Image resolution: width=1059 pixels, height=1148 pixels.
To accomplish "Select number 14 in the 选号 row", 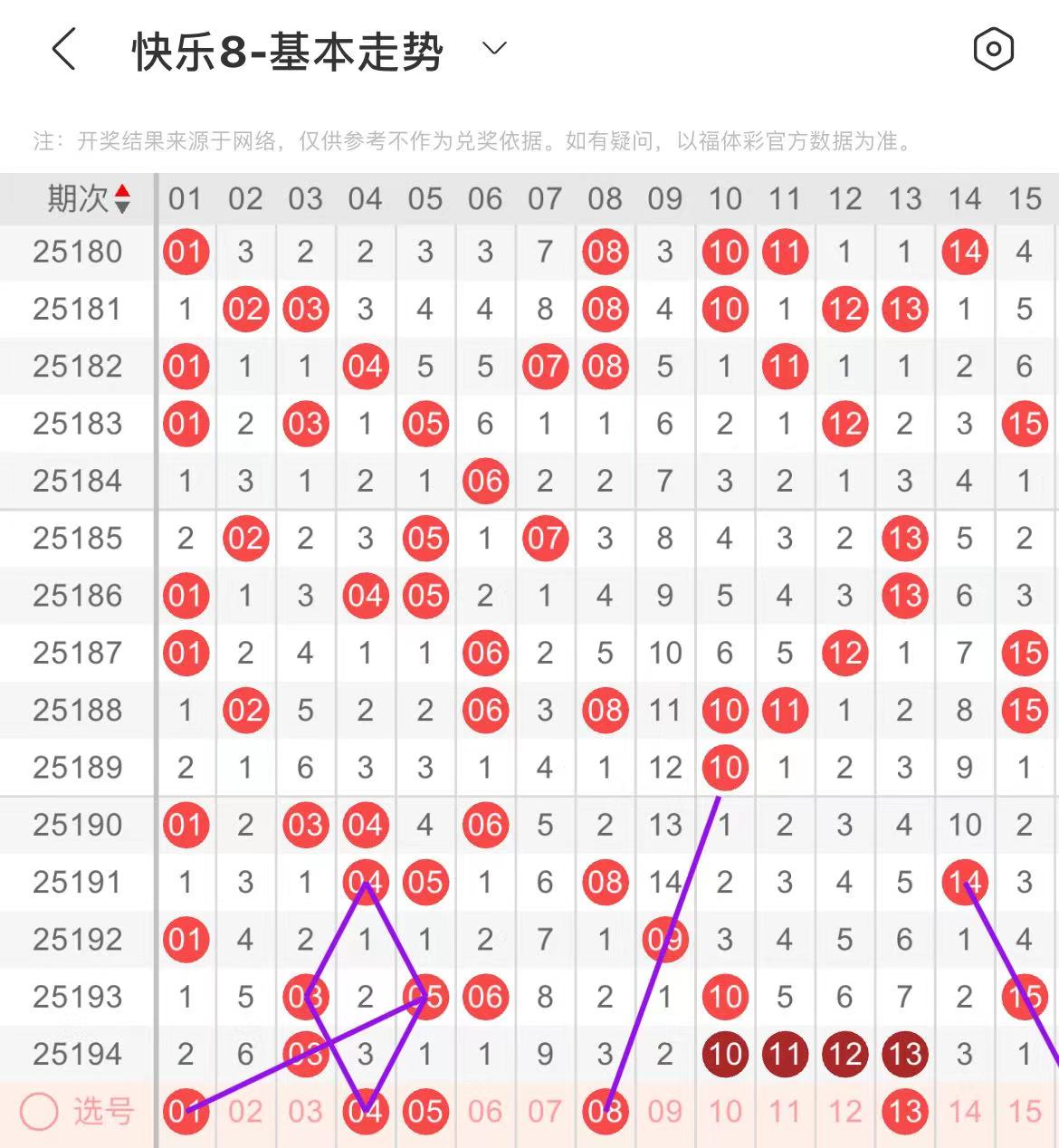I will coord(965,1112).
